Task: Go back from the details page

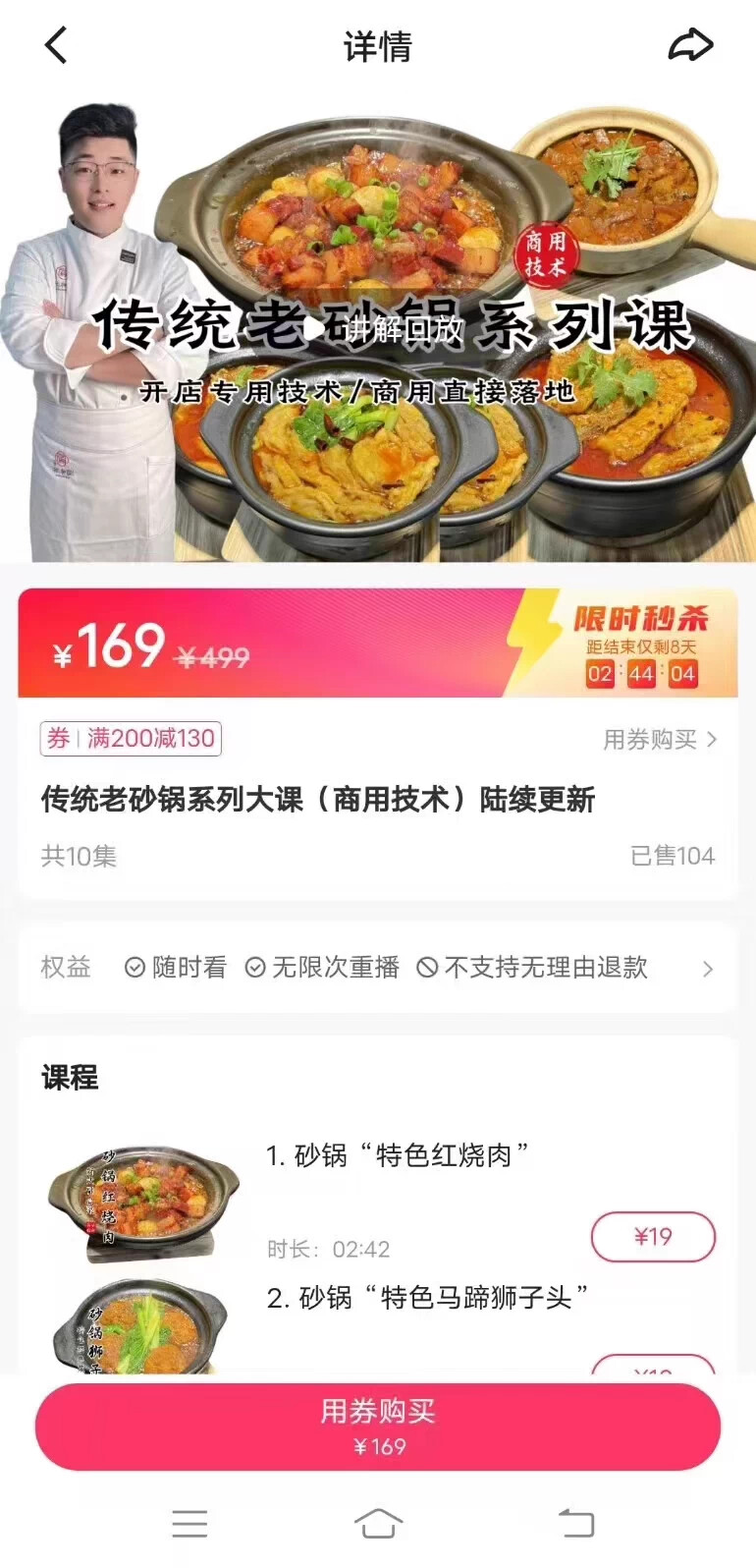Action: pos(56,45)
